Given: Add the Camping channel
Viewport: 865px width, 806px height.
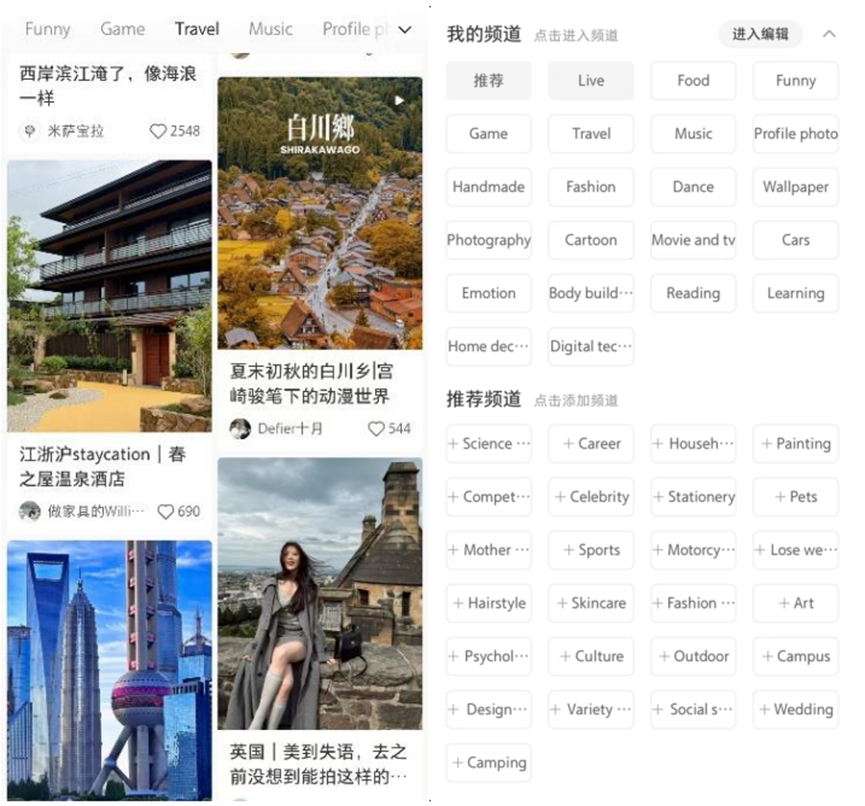Looking at the screenshot, I should [x=489, y=763].
